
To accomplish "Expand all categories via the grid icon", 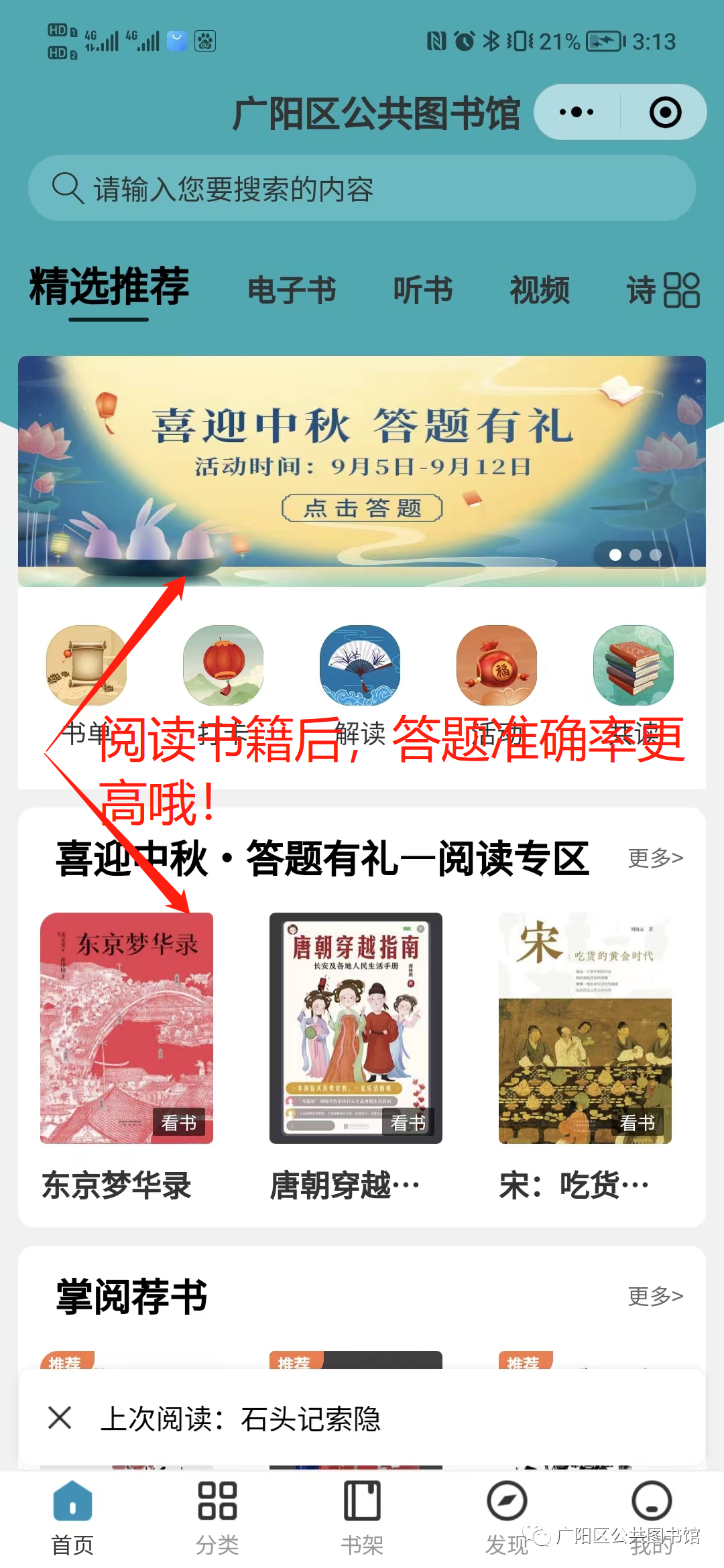I will [682, 290].
